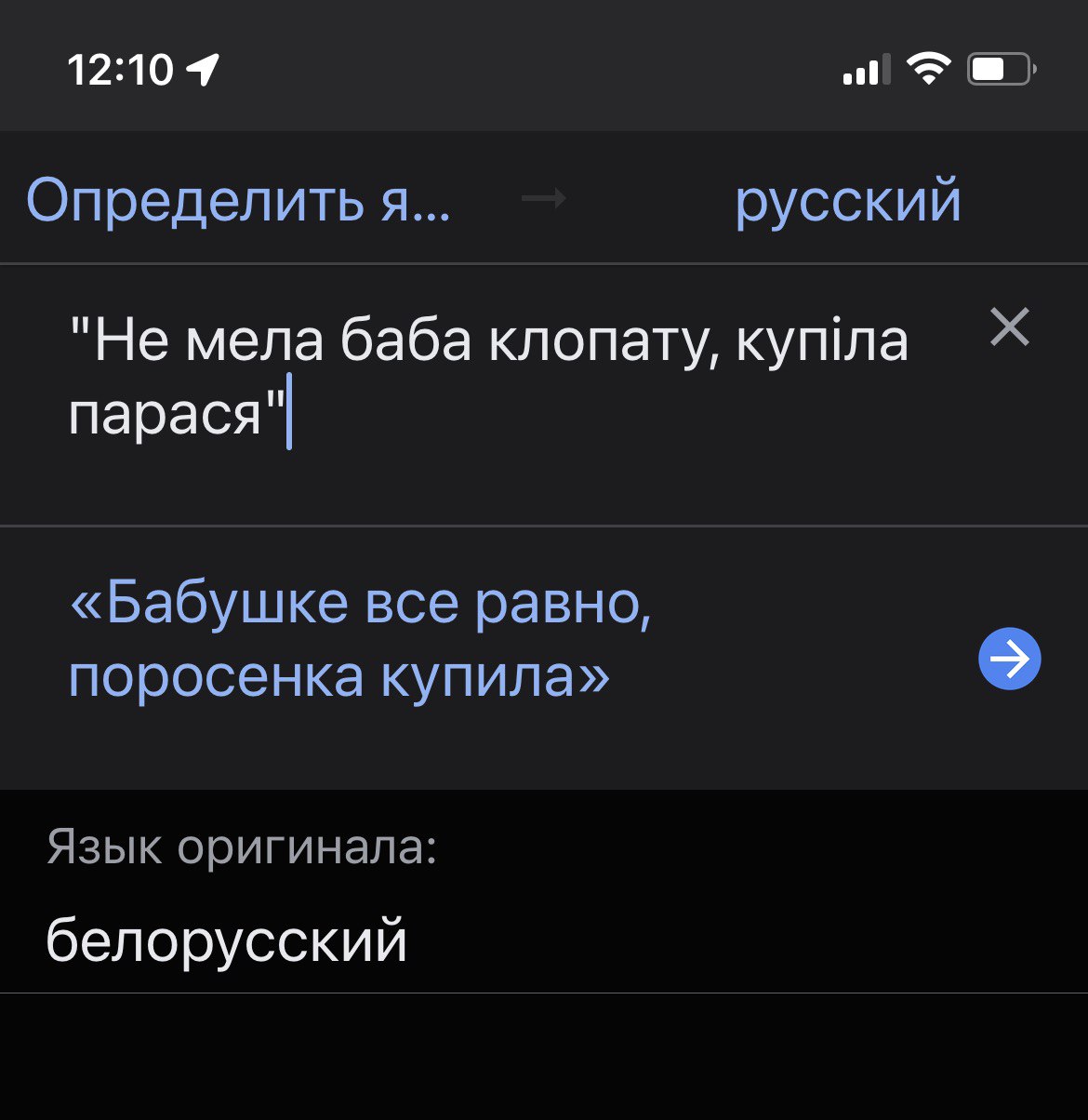Select detected language 'белорусский'
This screenshot has width=1088, height=1120.
click(x=226, y=940)
